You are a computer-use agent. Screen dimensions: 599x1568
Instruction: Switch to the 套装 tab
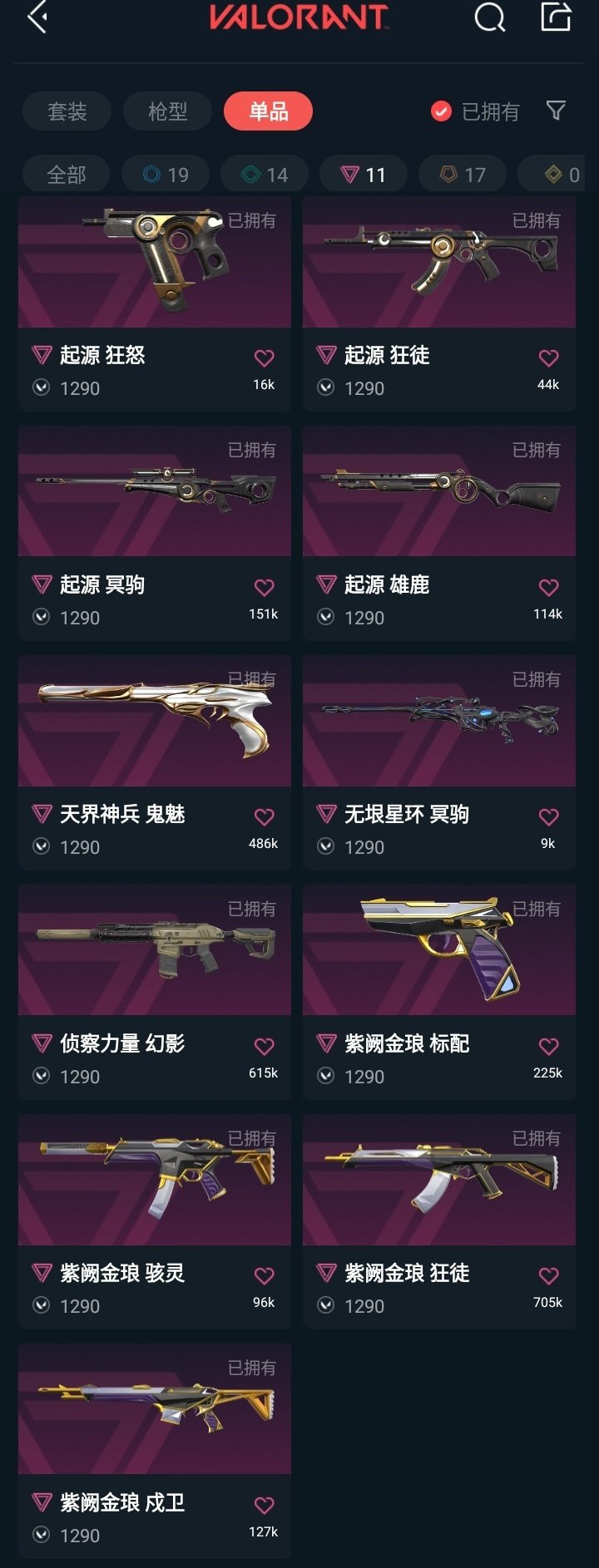tap(67, 111)
